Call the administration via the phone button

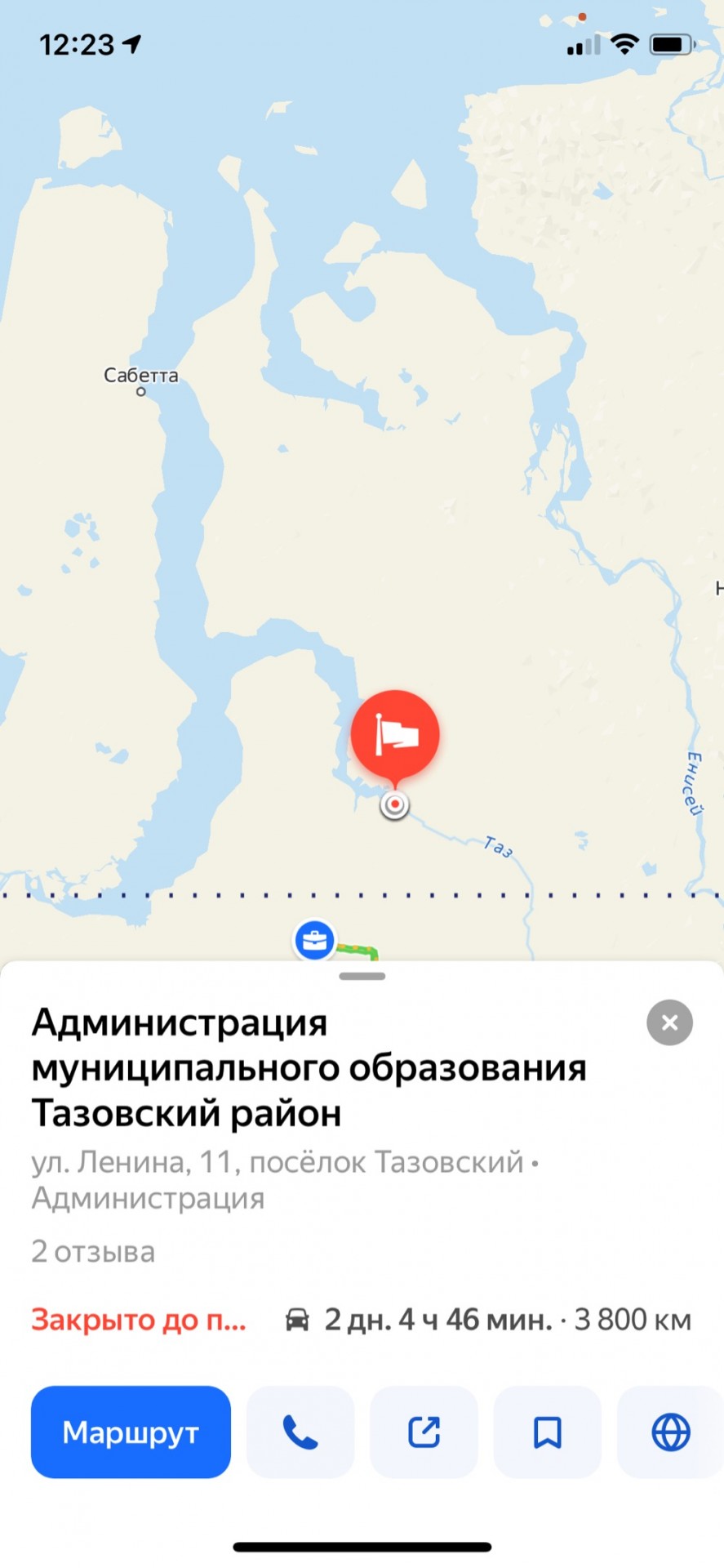click(x=300, y=1432)
